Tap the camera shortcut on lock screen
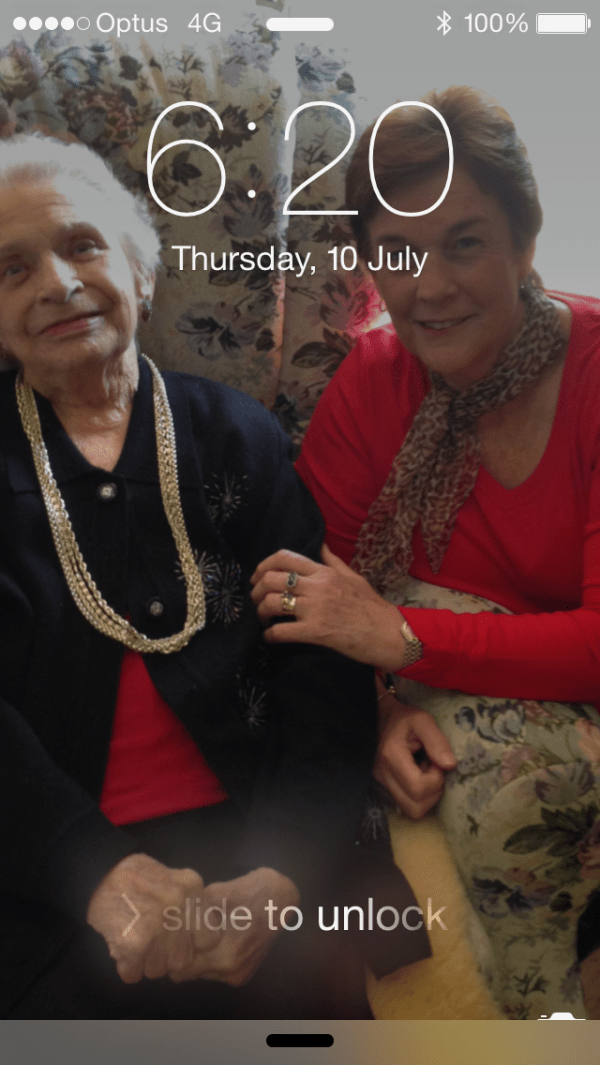600x1065 pixels. click(563, 1016)
